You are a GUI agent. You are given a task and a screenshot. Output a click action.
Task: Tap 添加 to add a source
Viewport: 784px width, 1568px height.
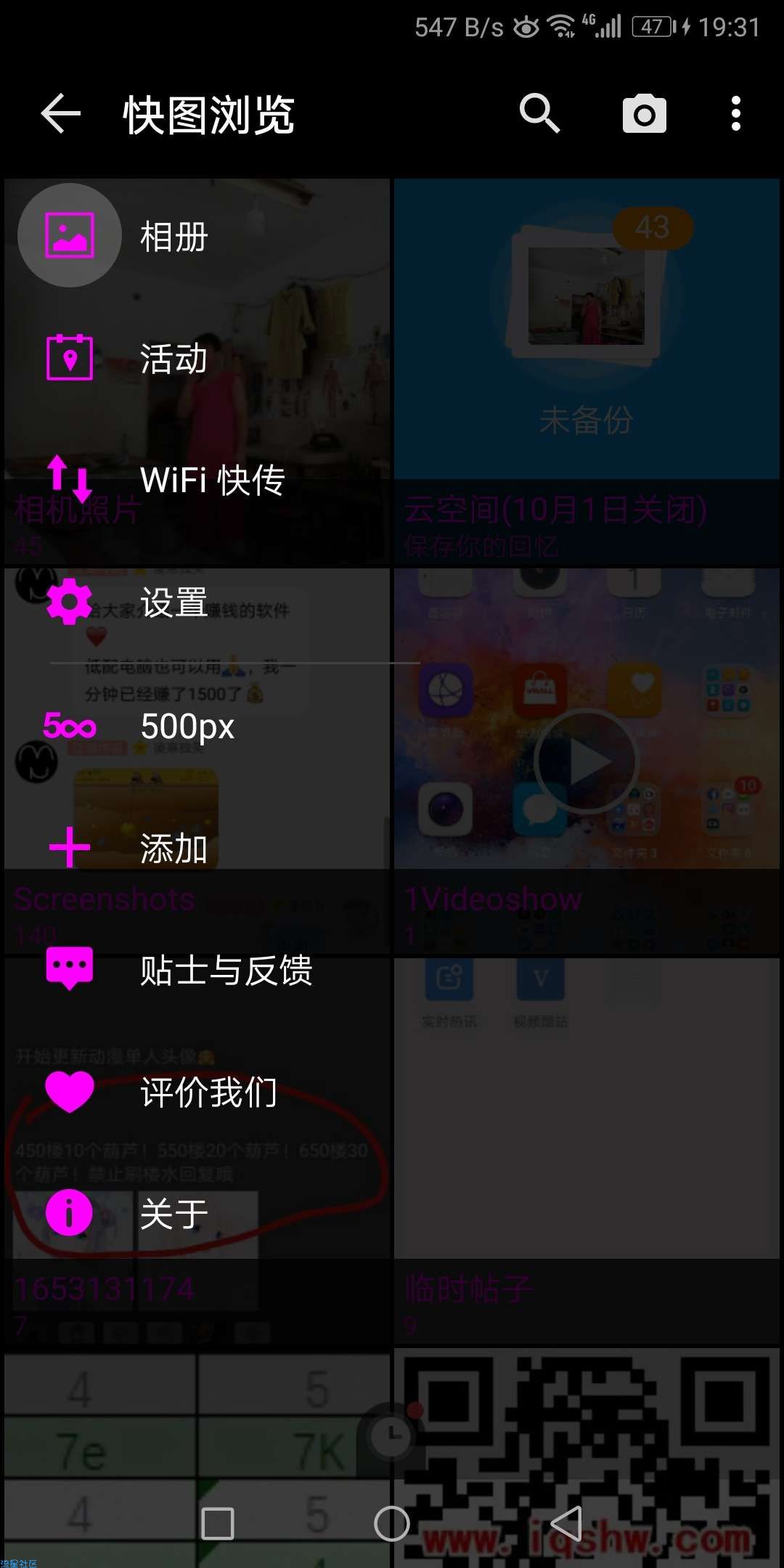click(x=173, y=848)
